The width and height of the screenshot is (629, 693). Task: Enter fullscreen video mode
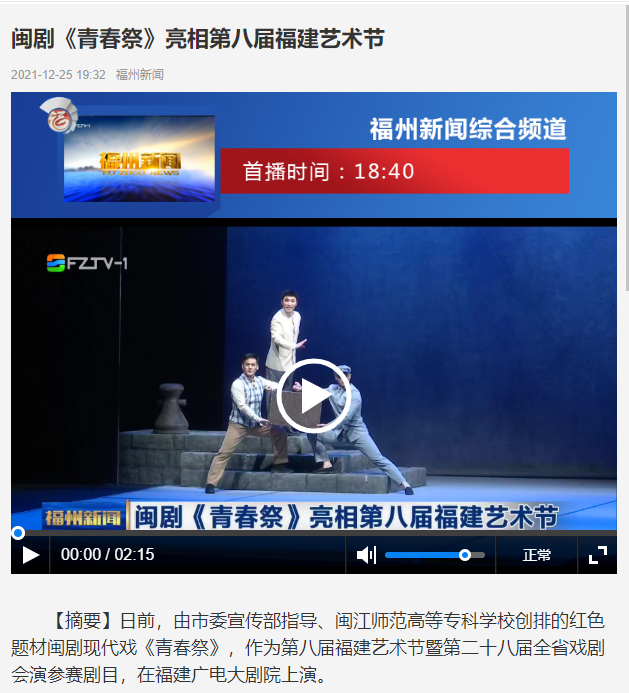[x=597, y=555]
